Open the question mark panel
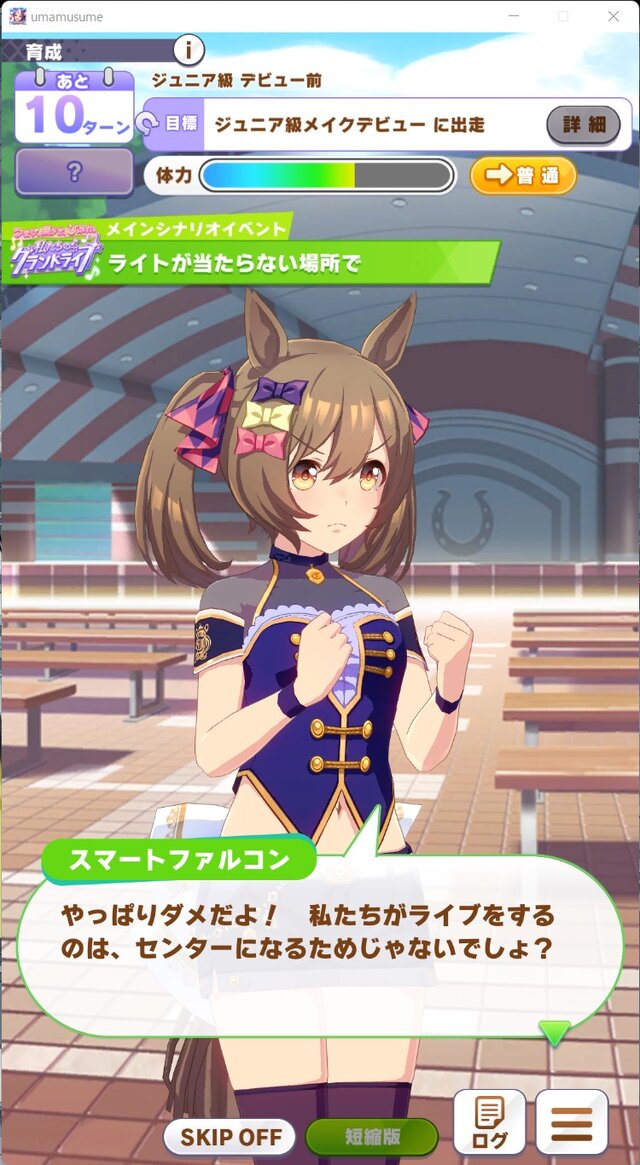This screenshot has width=640, height=1165. pos(74,172)
